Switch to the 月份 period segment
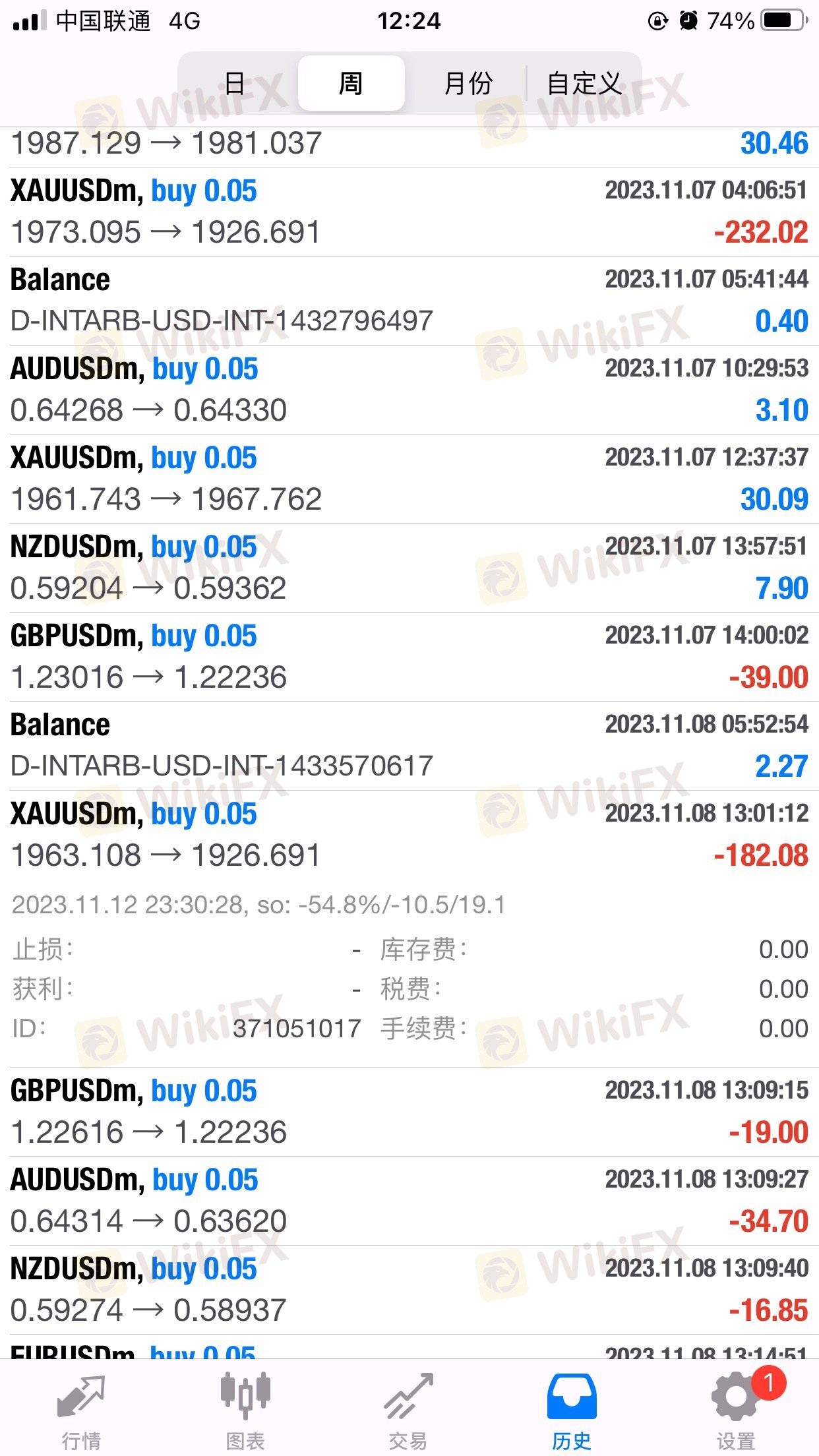 click(468, 84)
